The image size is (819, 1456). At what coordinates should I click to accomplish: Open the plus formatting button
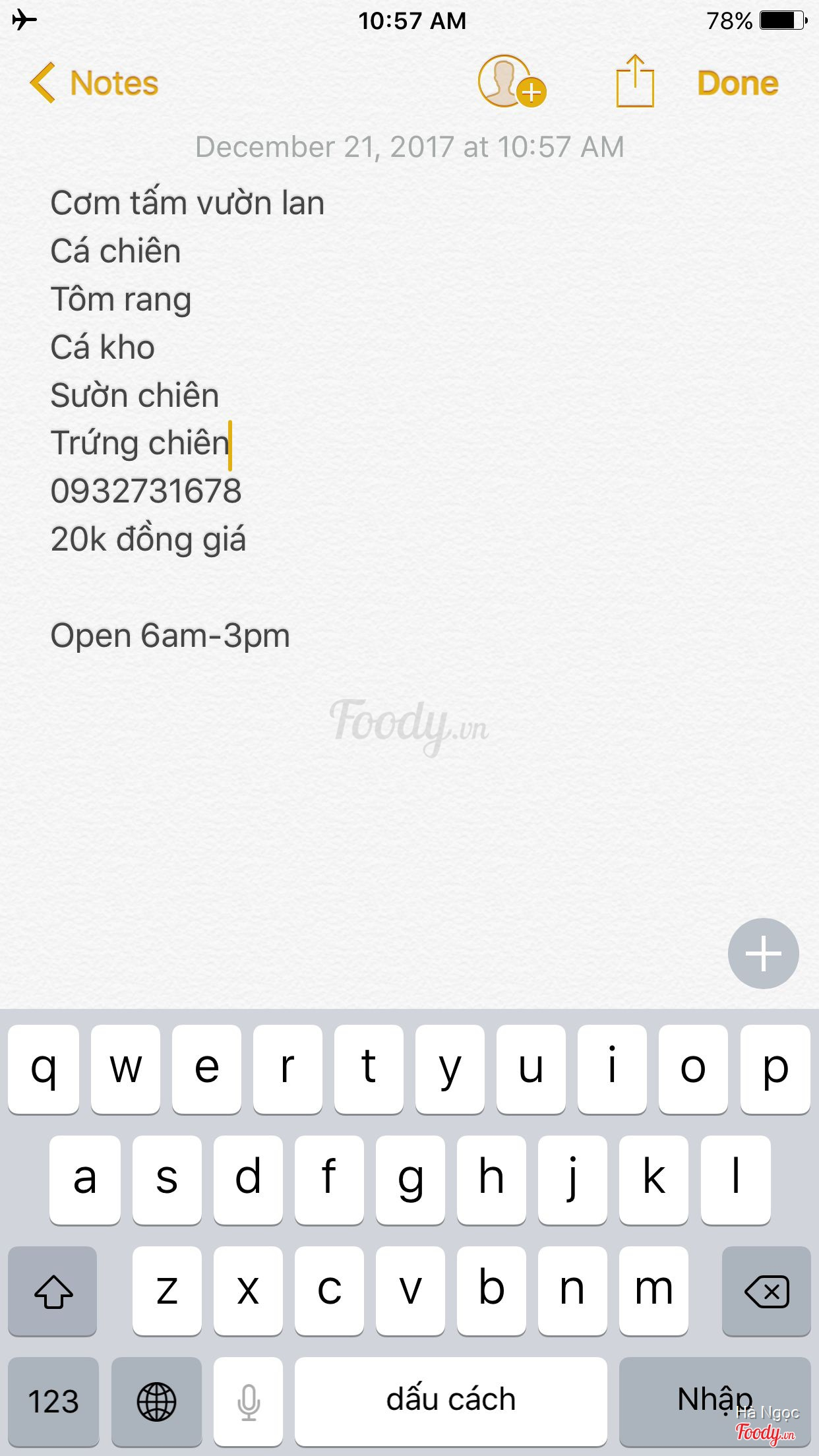click(x=763, y=953)
